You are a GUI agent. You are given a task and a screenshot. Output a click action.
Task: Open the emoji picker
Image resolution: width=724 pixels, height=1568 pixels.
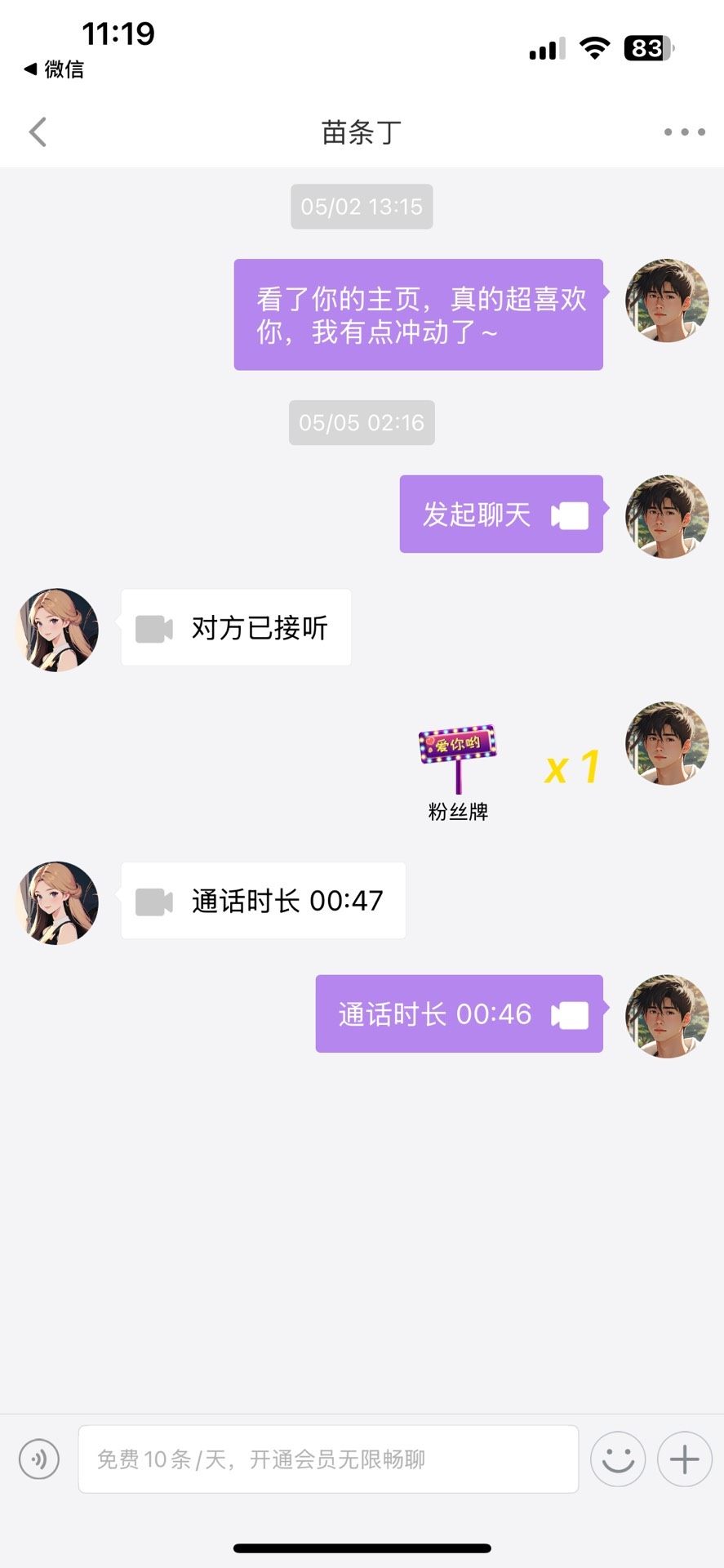pyautogui.click(x=618, y=1459)
